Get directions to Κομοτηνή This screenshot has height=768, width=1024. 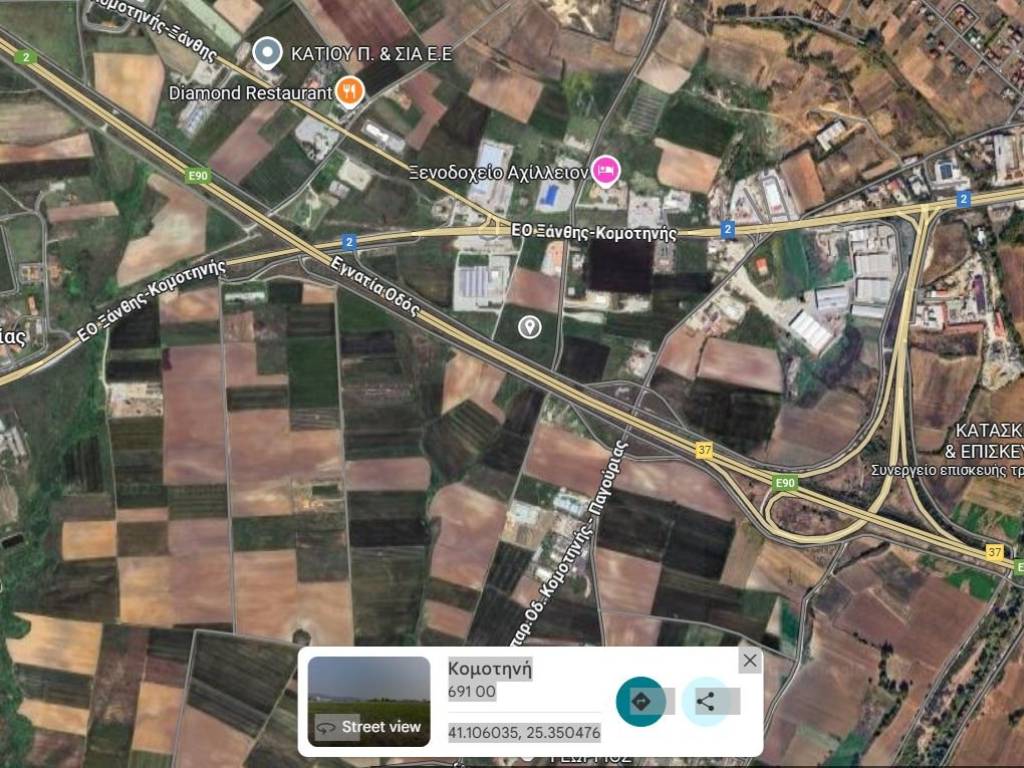pos(640,700)
